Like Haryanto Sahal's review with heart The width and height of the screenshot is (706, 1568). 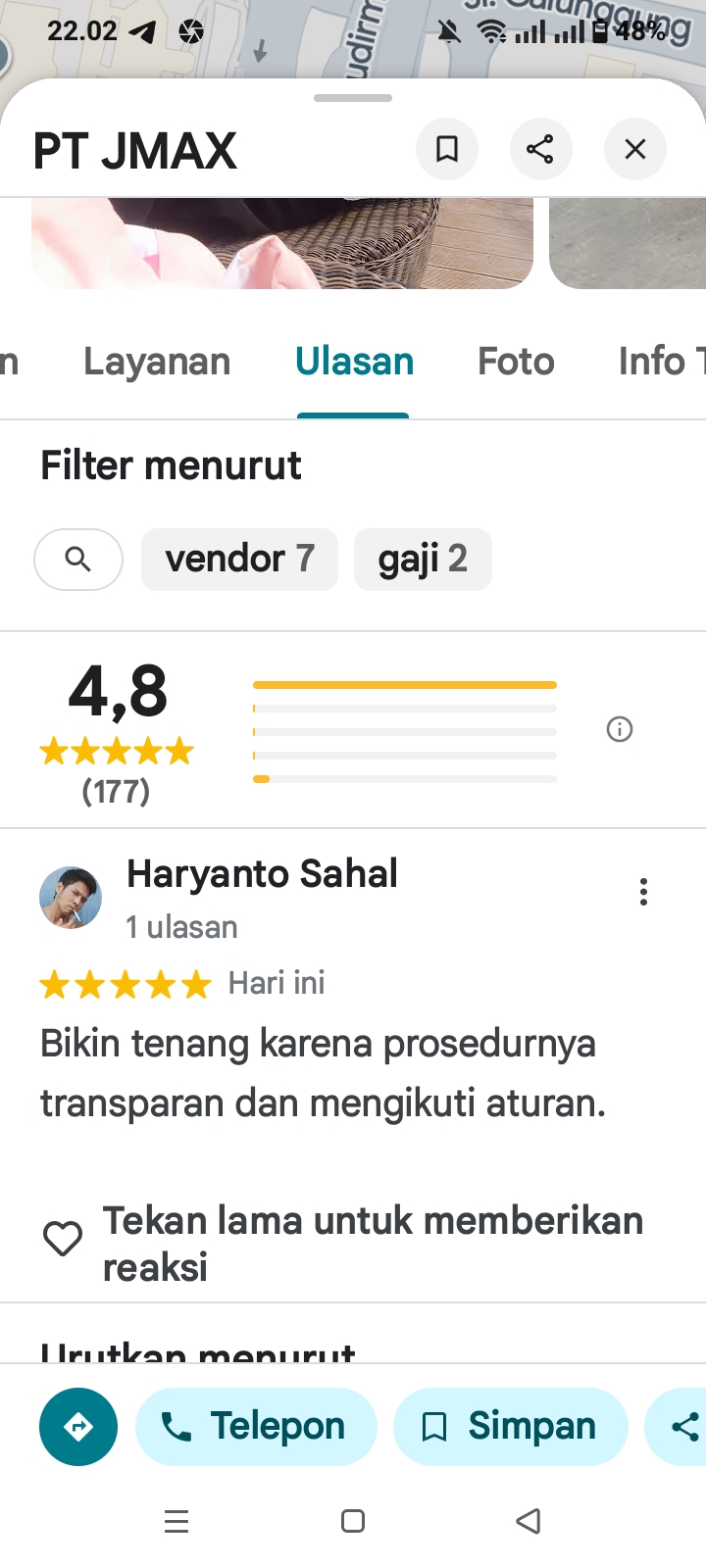click(63, 1240)
